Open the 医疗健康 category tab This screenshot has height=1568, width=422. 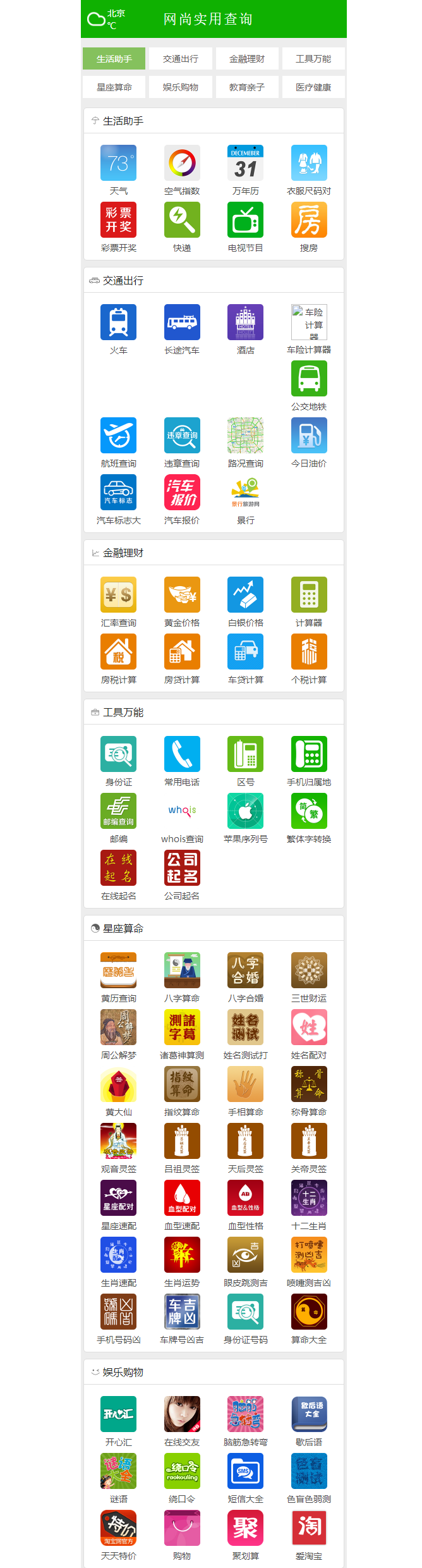313,87
